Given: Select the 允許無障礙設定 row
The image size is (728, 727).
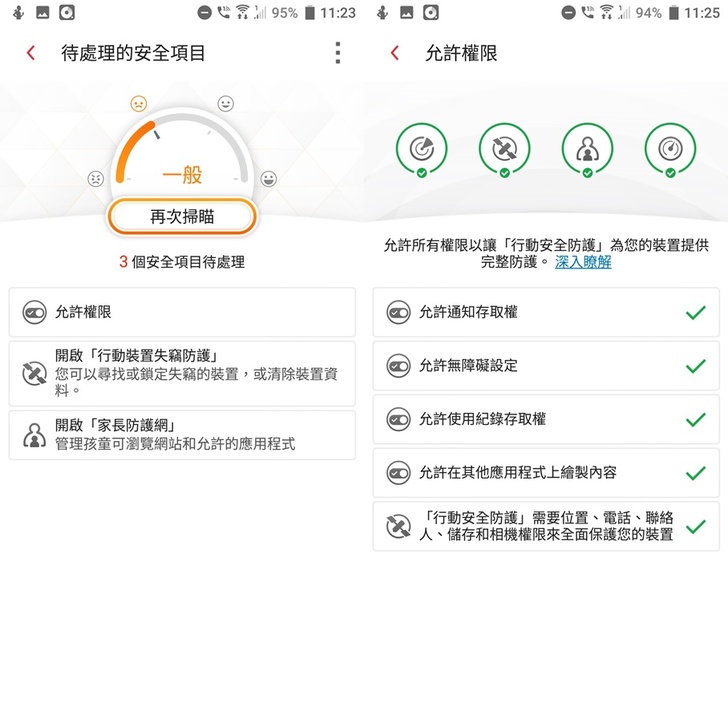Looking at the screenshot, I should pyautogui.click(x=546, y=366).
